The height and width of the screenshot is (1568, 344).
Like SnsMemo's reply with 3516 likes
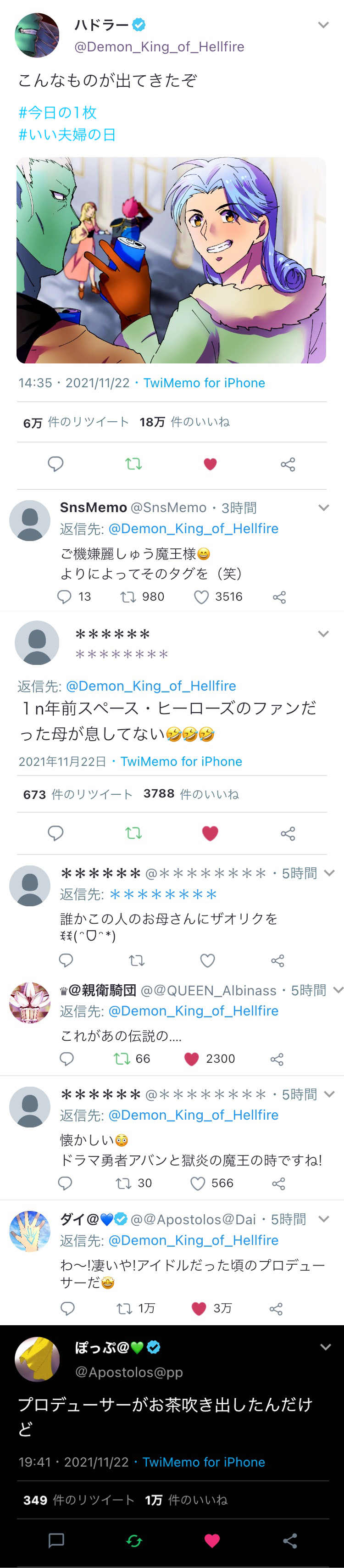coord(201,597)
